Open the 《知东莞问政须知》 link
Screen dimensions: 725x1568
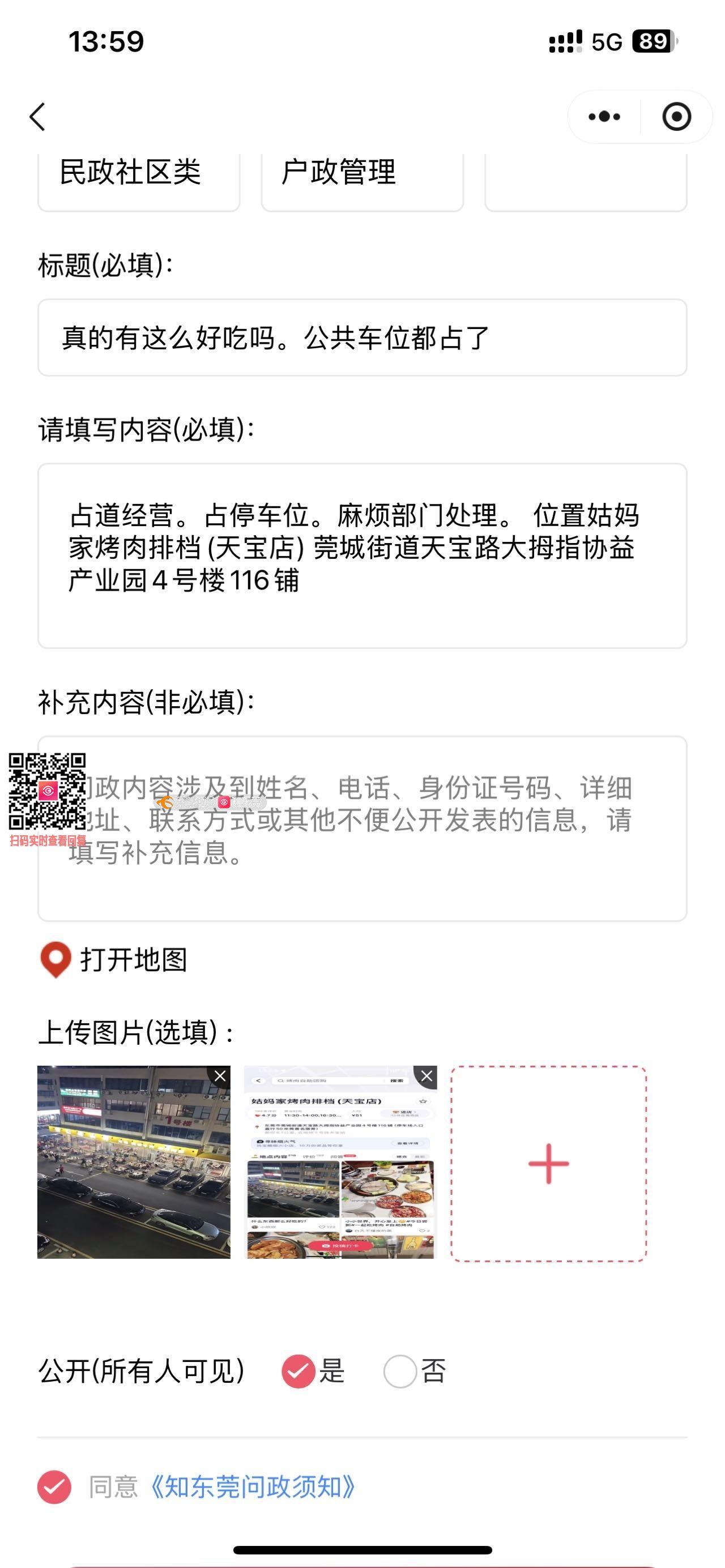[253, 1487]
